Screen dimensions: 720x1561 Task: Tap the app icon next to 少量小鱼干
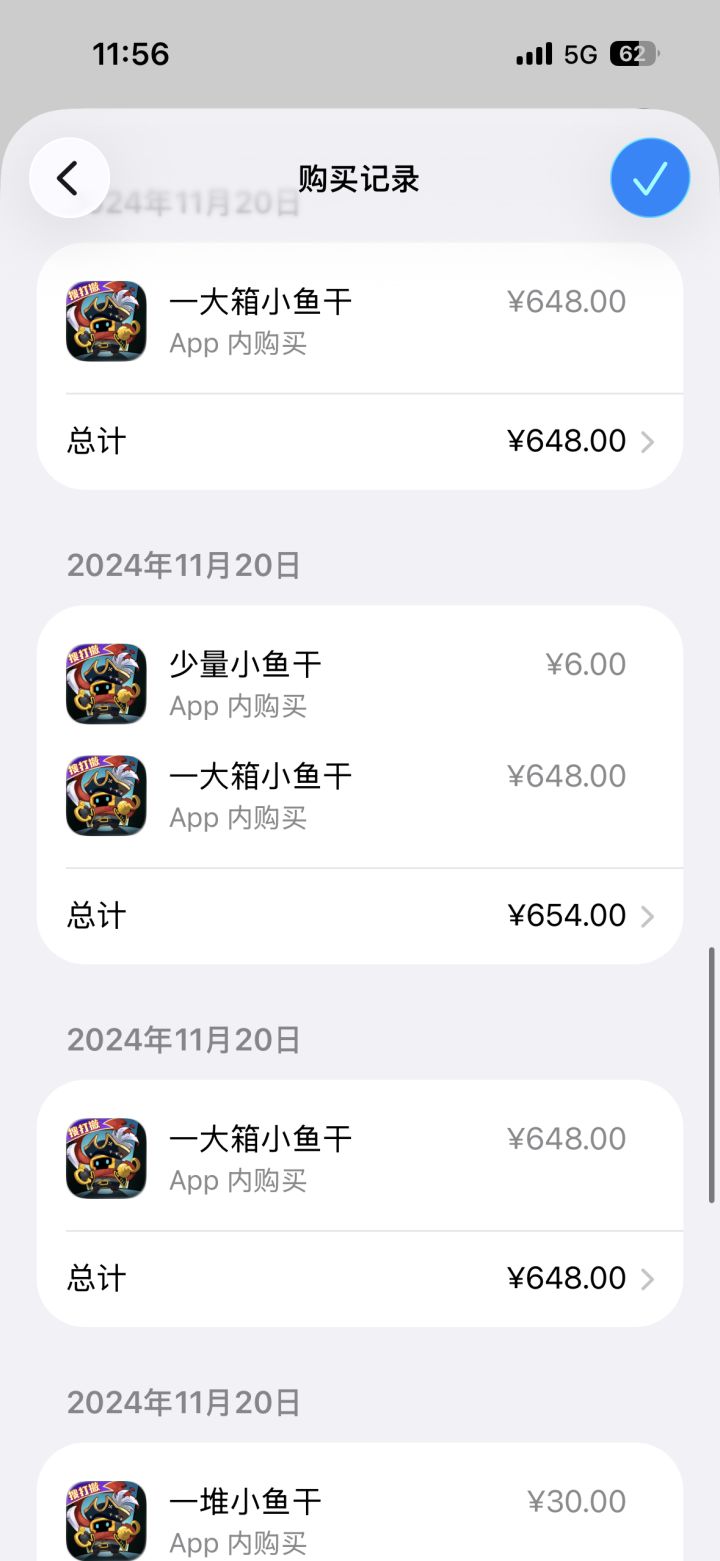coord(105,682)
